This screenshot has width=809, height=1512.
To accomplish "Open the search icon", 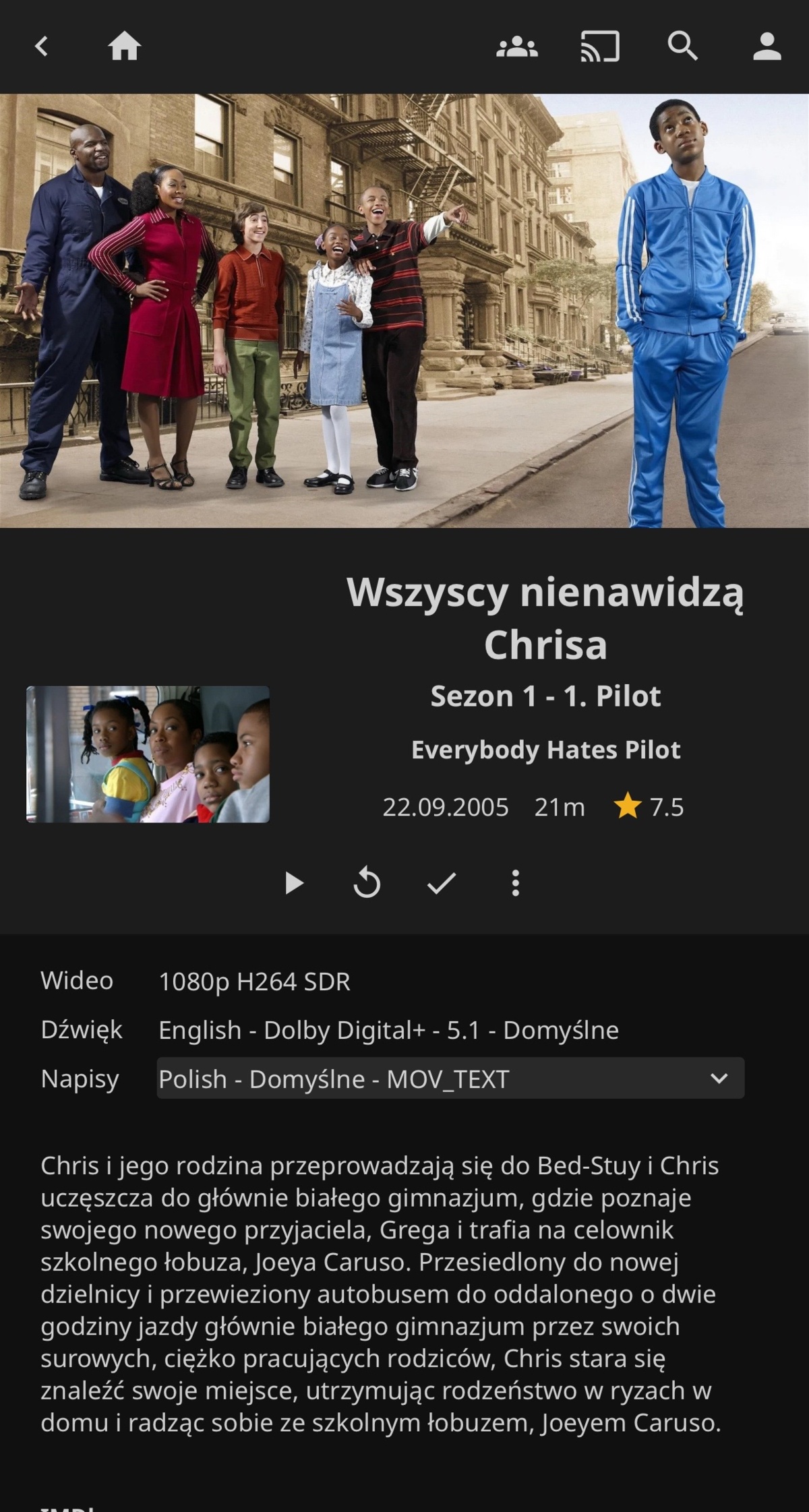I will [x=682, y=47].
